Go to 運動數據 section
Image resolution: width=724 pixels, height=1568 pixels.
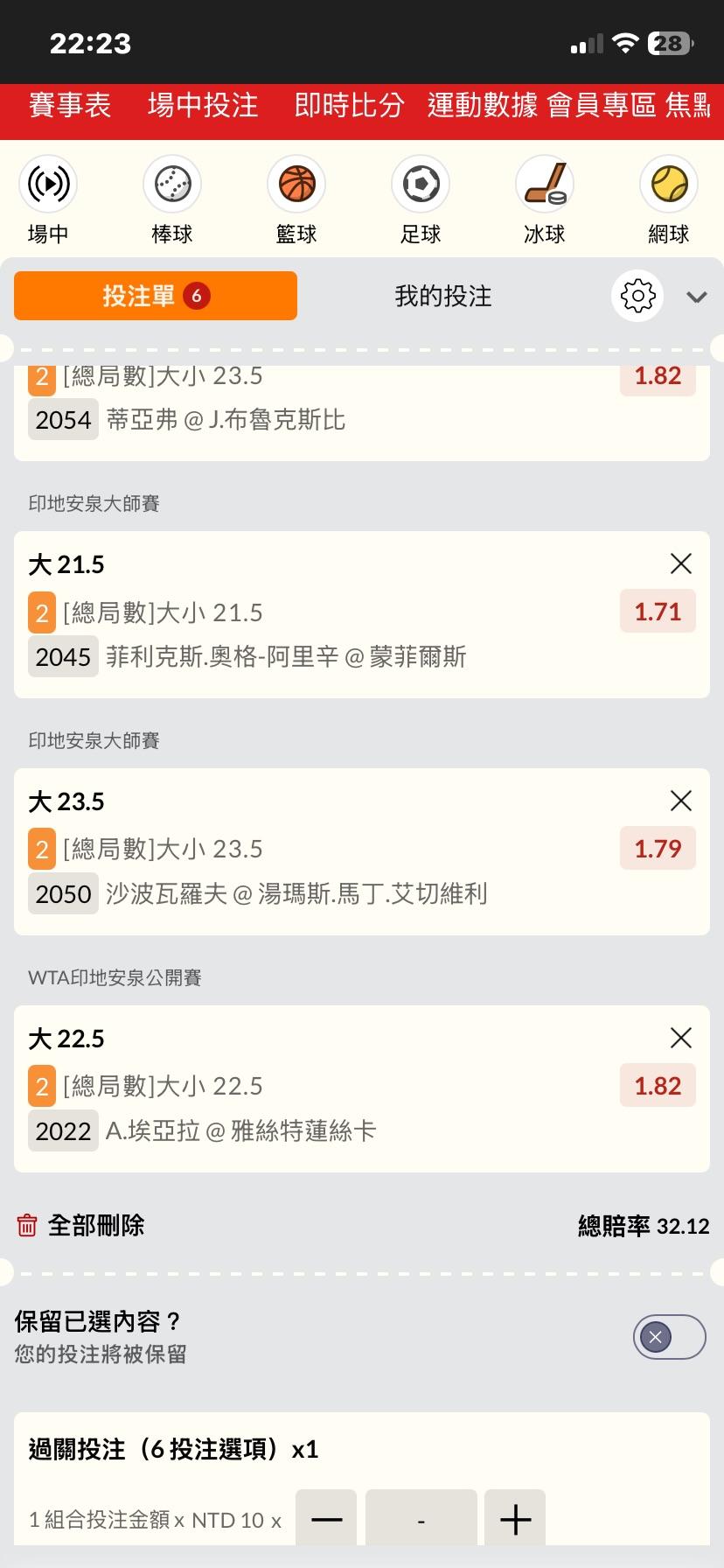(x=482, y=106)
